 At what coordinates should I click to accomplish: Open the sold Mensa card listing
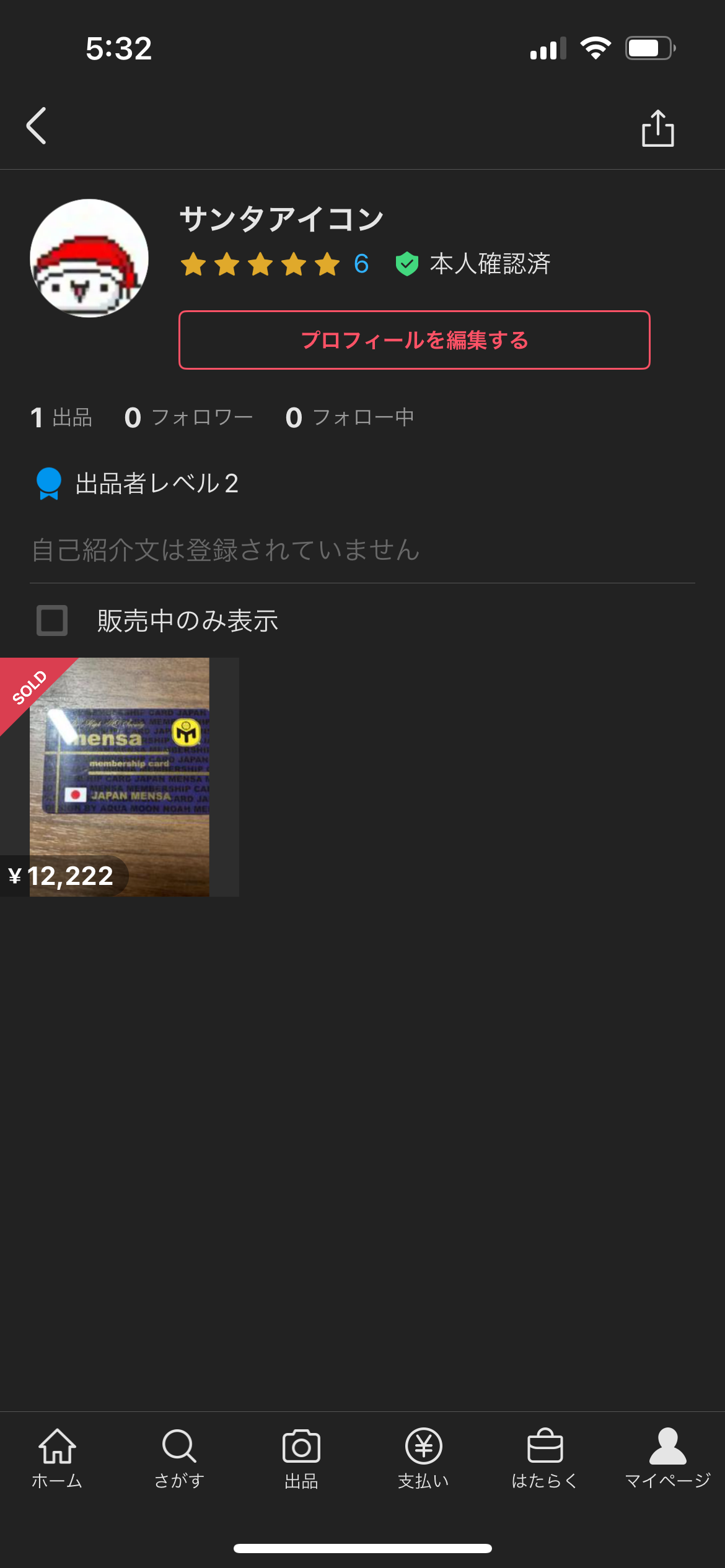point(120,777)
